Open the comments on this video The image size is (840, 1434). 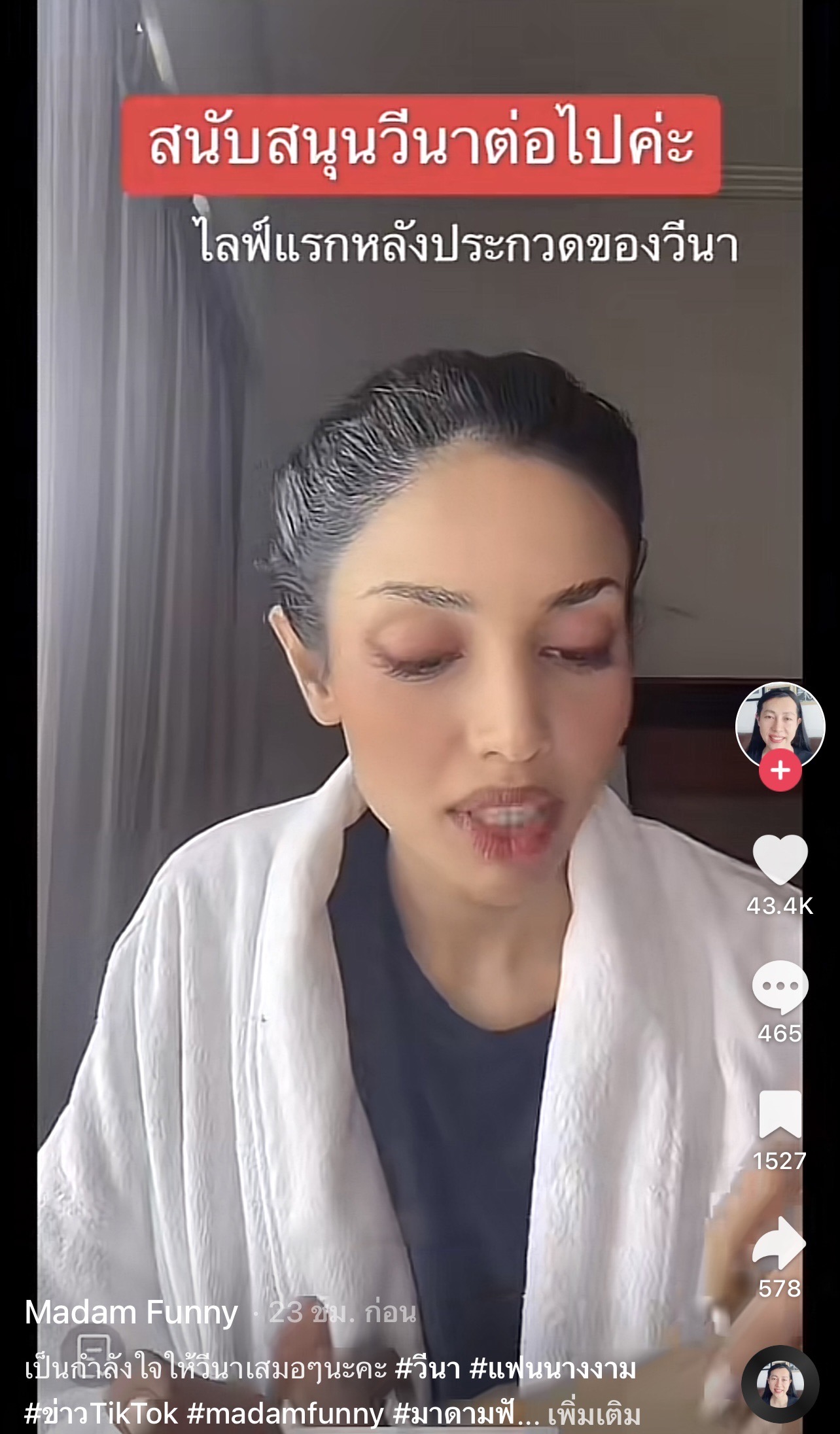(780, 987)
